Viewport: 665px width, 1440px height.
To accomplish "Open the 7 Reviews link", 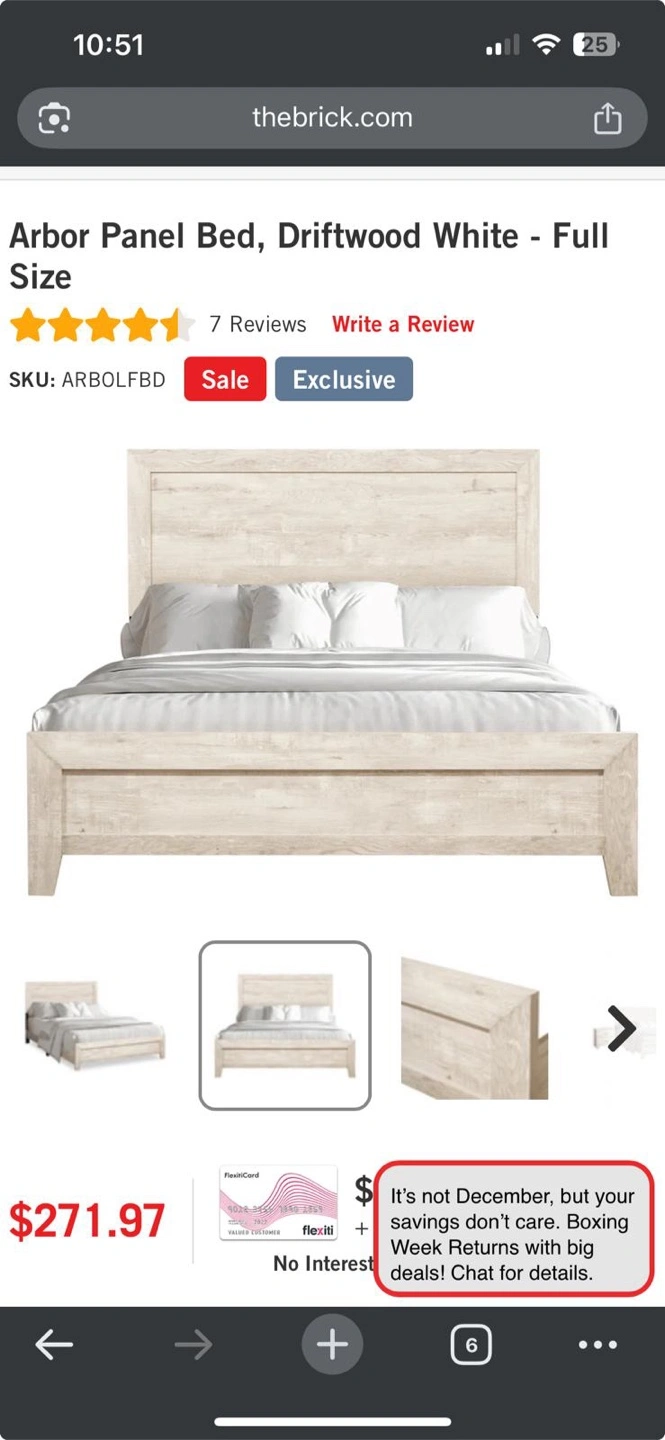I will pyautogui.click(x=257, y=324).
